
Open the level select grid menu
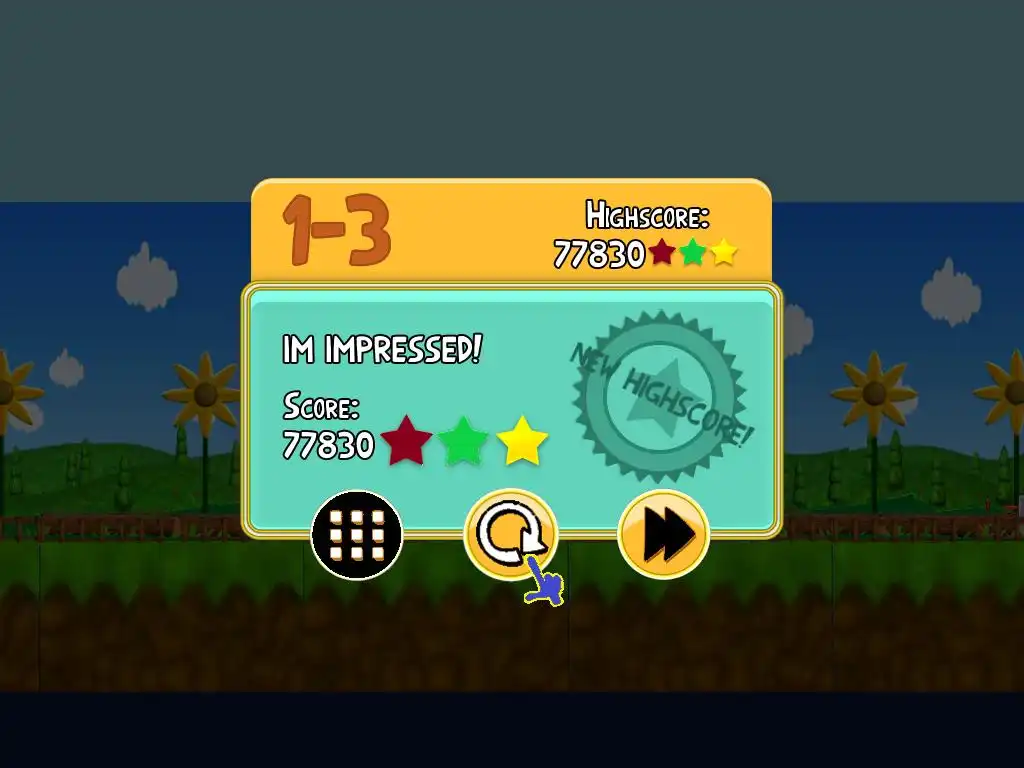357,535
